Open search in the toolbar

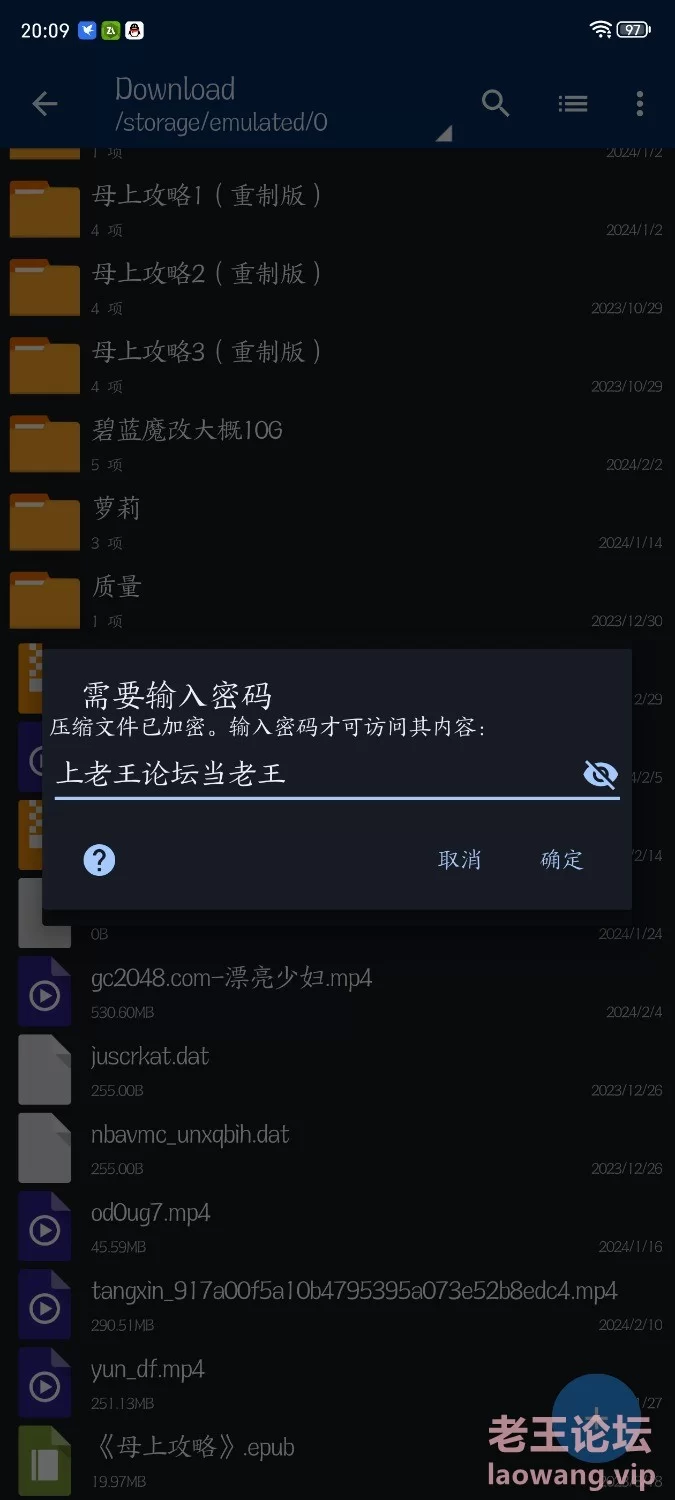(x=496, y=103)
